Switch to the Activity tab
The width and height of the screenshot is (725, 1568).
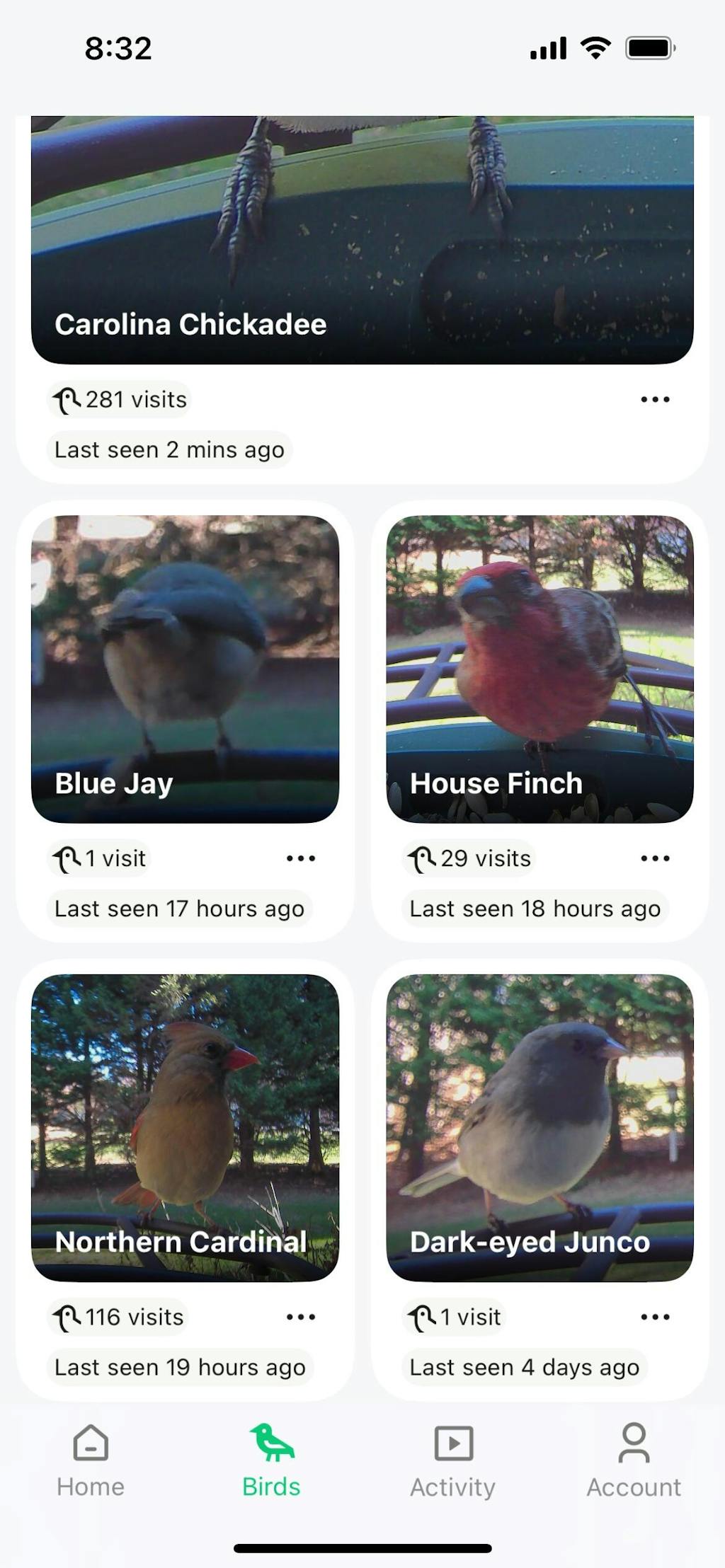tap(453, 1460)
